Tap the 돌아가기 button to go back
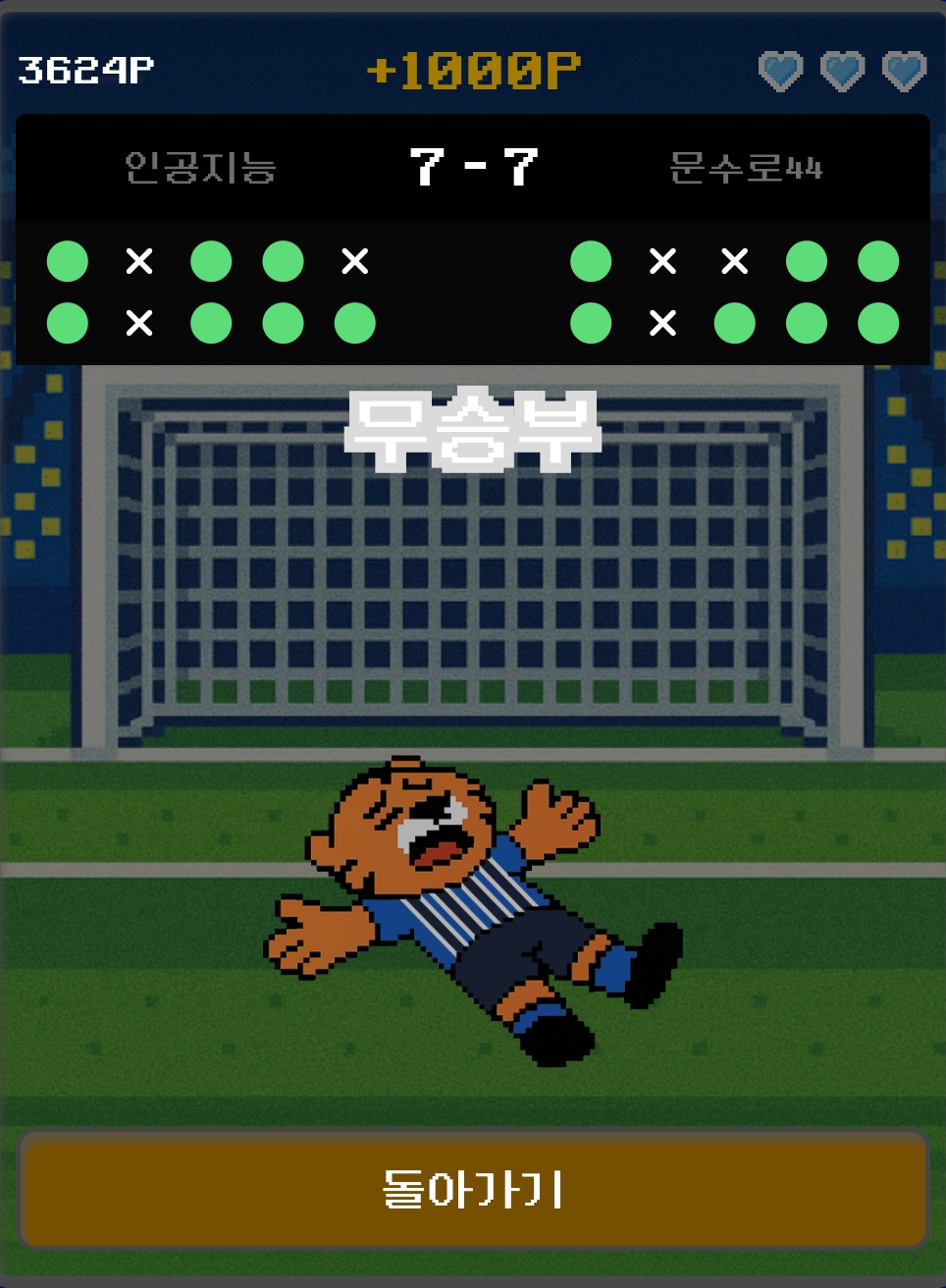This screenshot has height=1288, width=946. 473,1189
